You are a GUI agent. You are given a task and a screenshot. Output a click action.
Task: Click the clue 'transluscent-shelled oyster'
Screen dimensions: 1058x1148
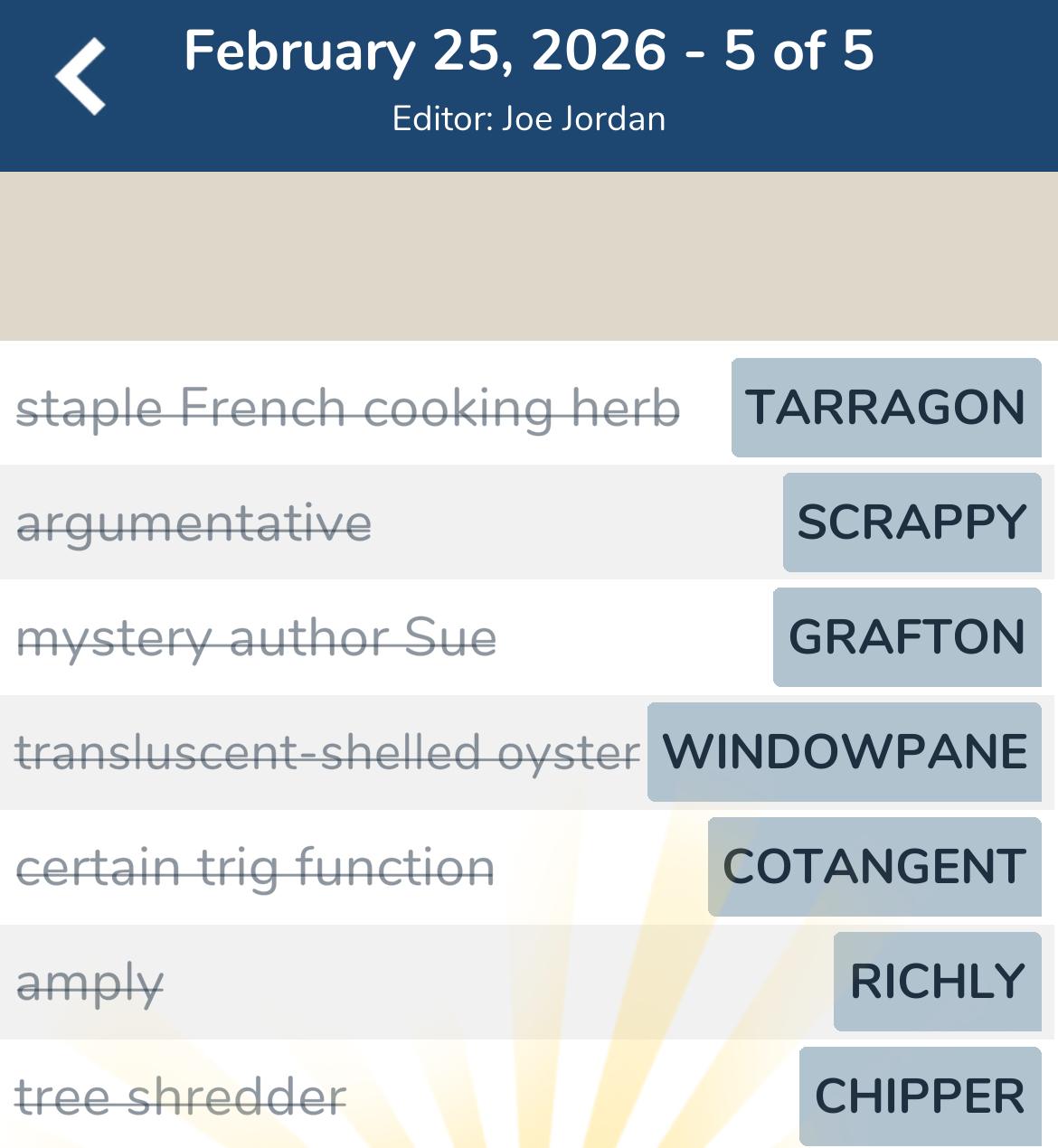pos(327,752)
